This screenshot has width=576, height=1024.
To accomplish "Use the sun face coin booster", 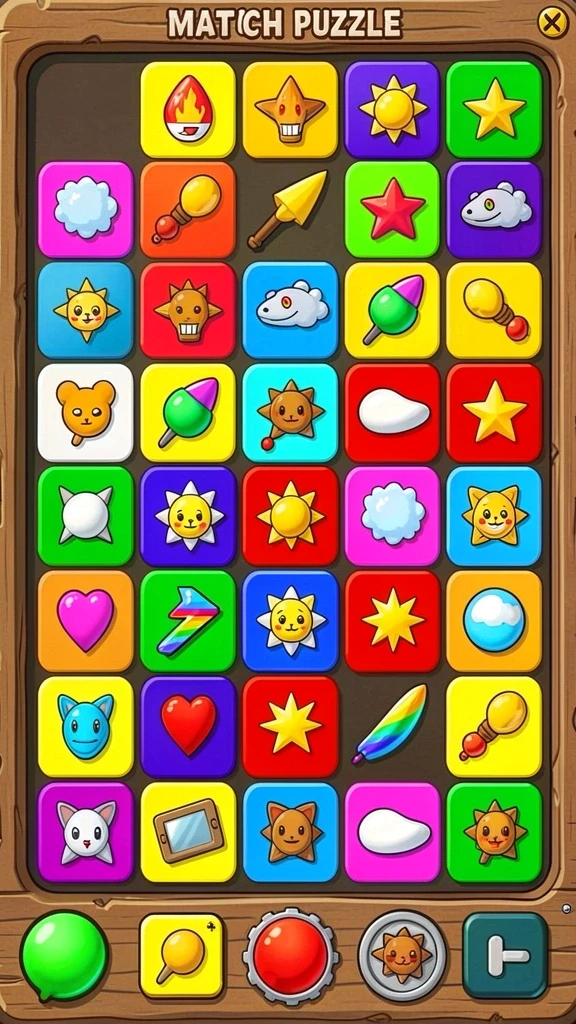I will pos(402,956).
